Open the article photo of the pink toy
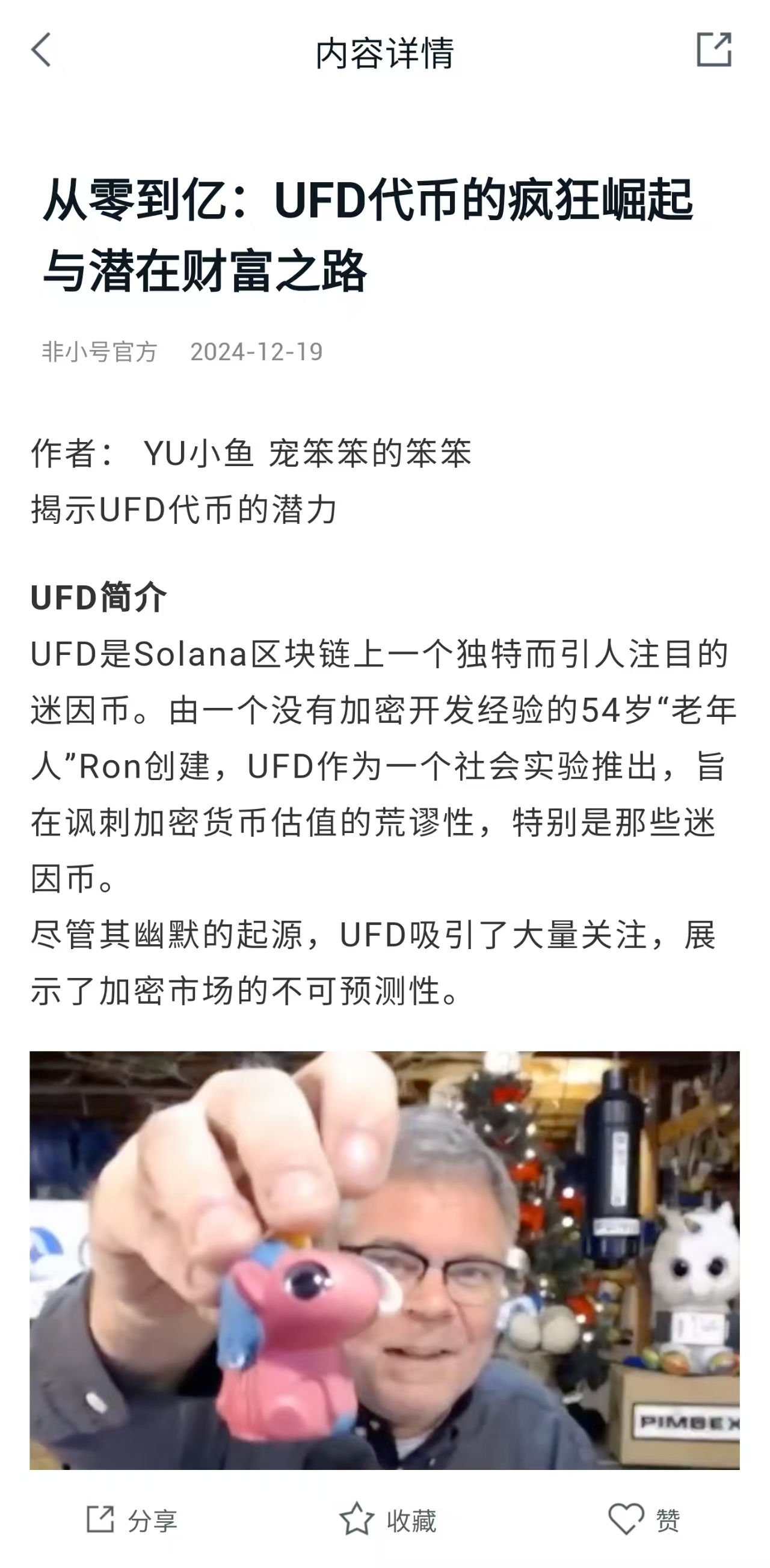The width and height of the screenshot is (770, 1568). [384, 1260]
